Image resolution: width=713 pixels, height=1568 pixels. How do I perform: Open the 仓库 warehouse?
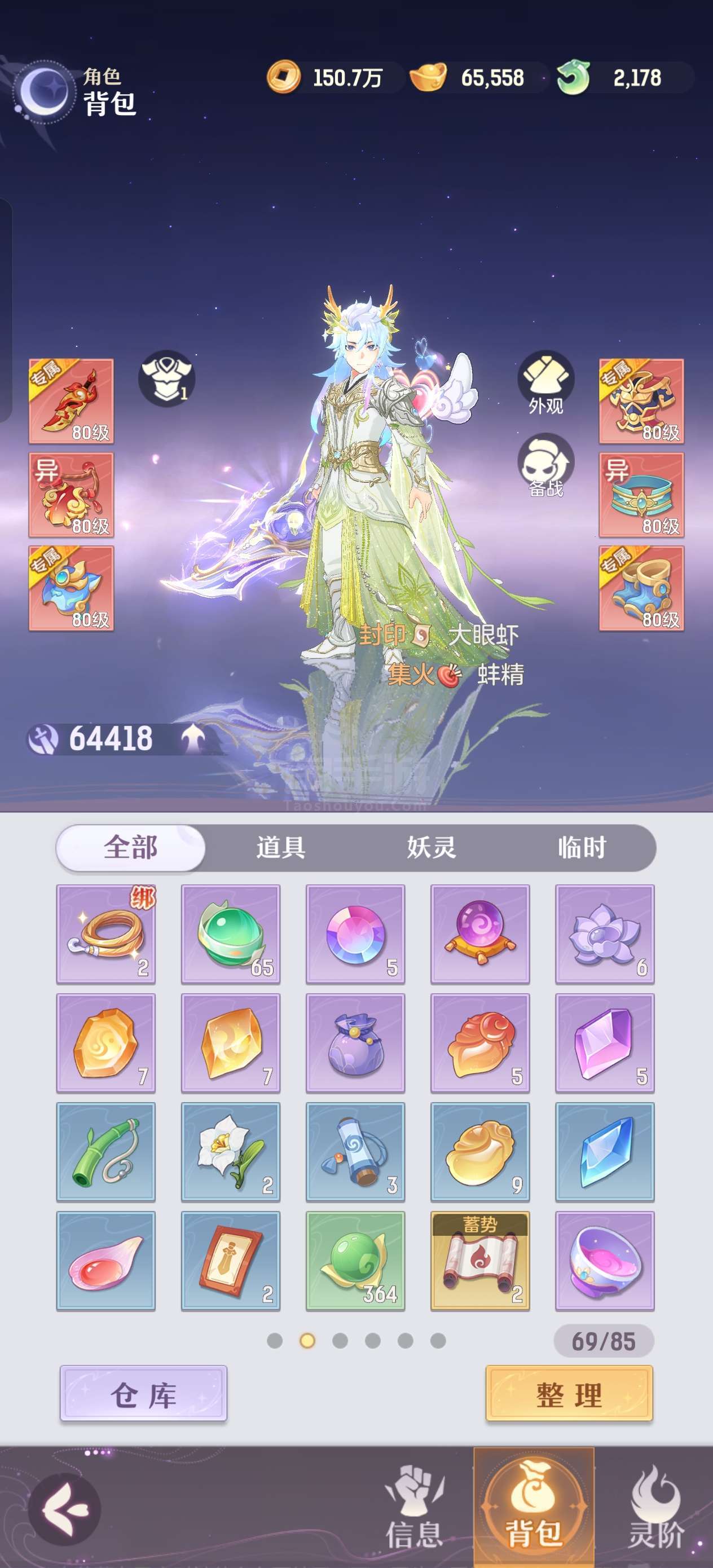pos(144,1394)
